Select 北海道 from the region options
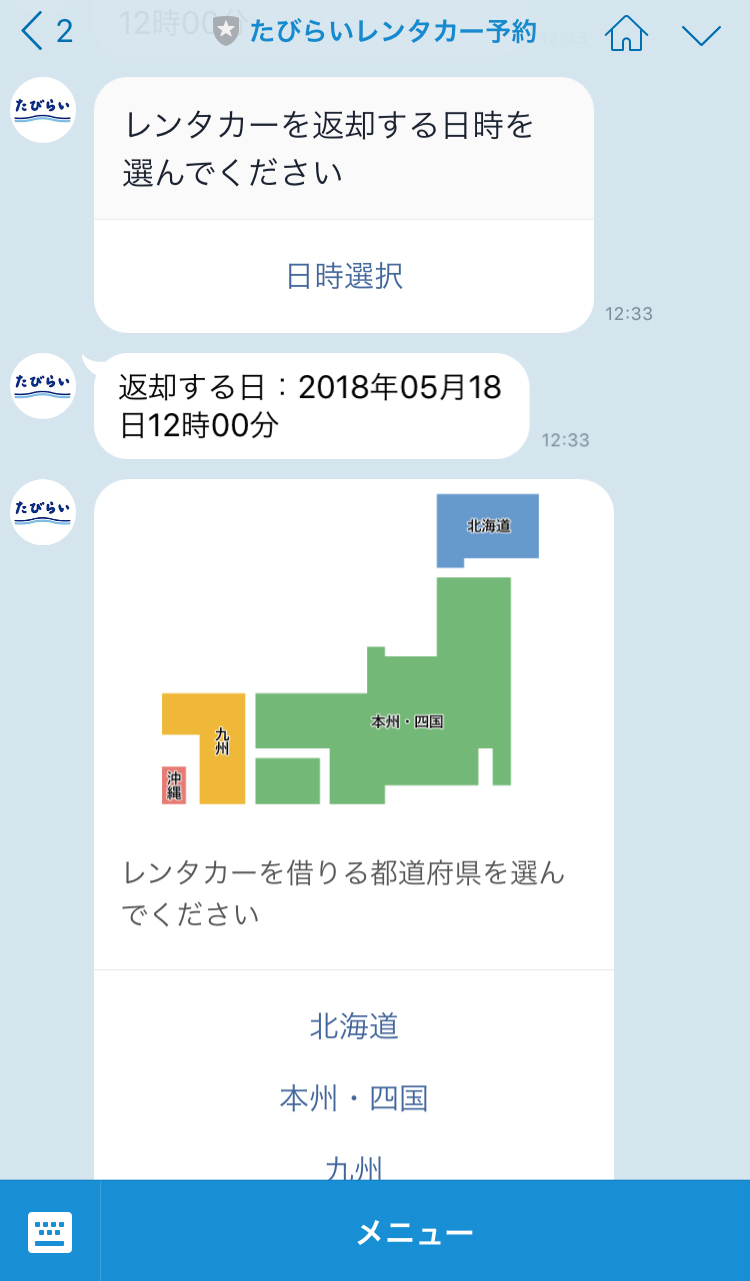Screen dimensions: 750x1281 (x=354, y=1026)
